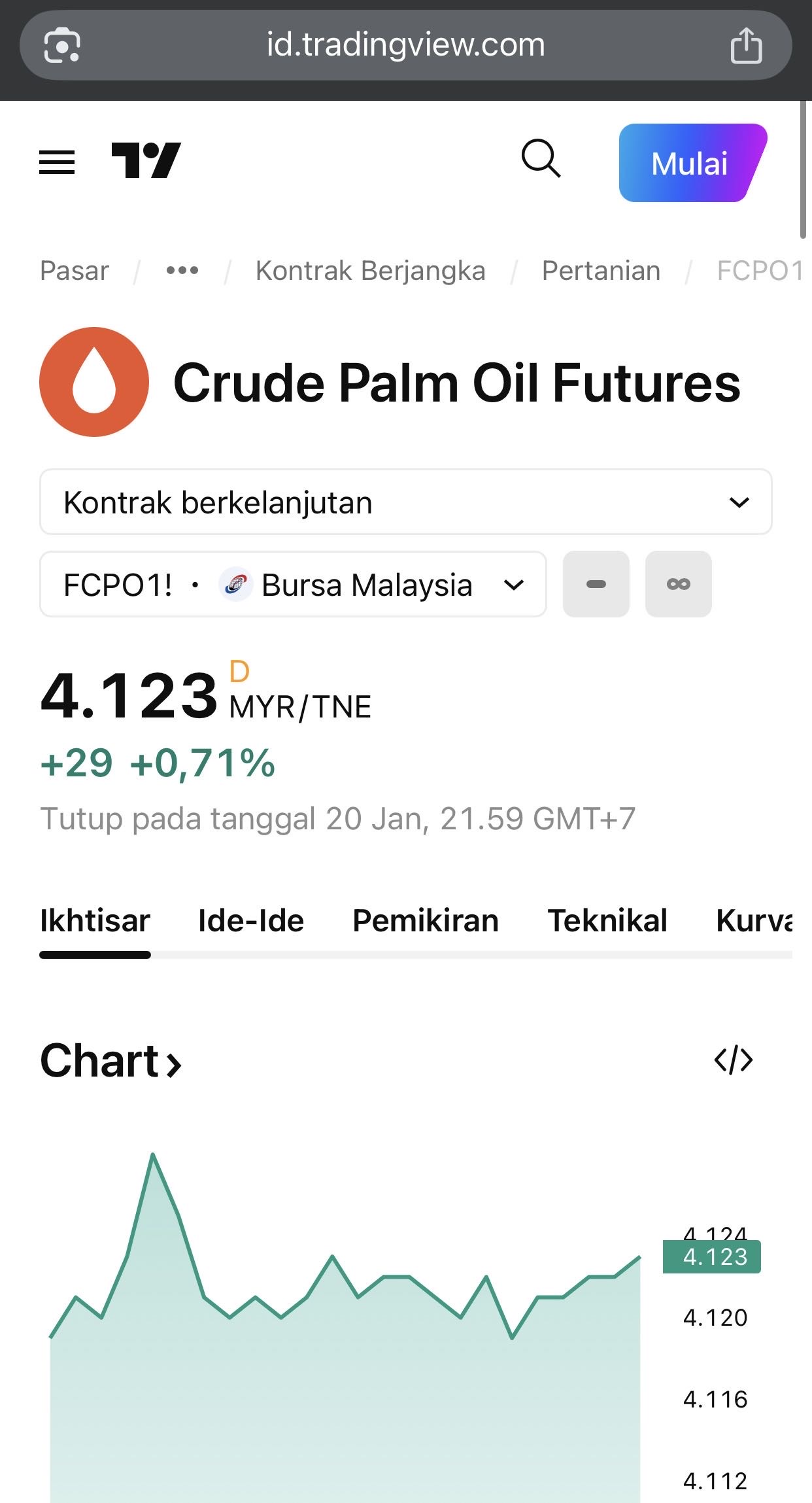This screenshot has width=812, height=1503.
Task: Open the Pertanian breadcrumb
Action: [601, 271]
